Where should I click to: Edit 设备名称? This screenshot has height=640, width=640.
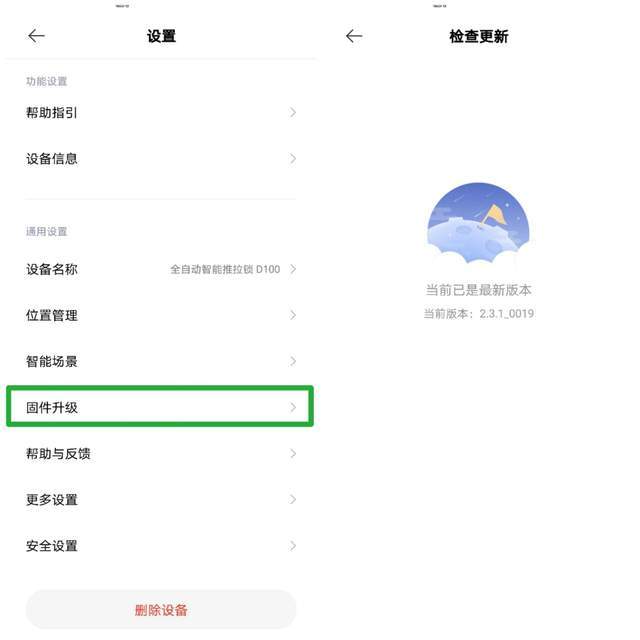160,269
